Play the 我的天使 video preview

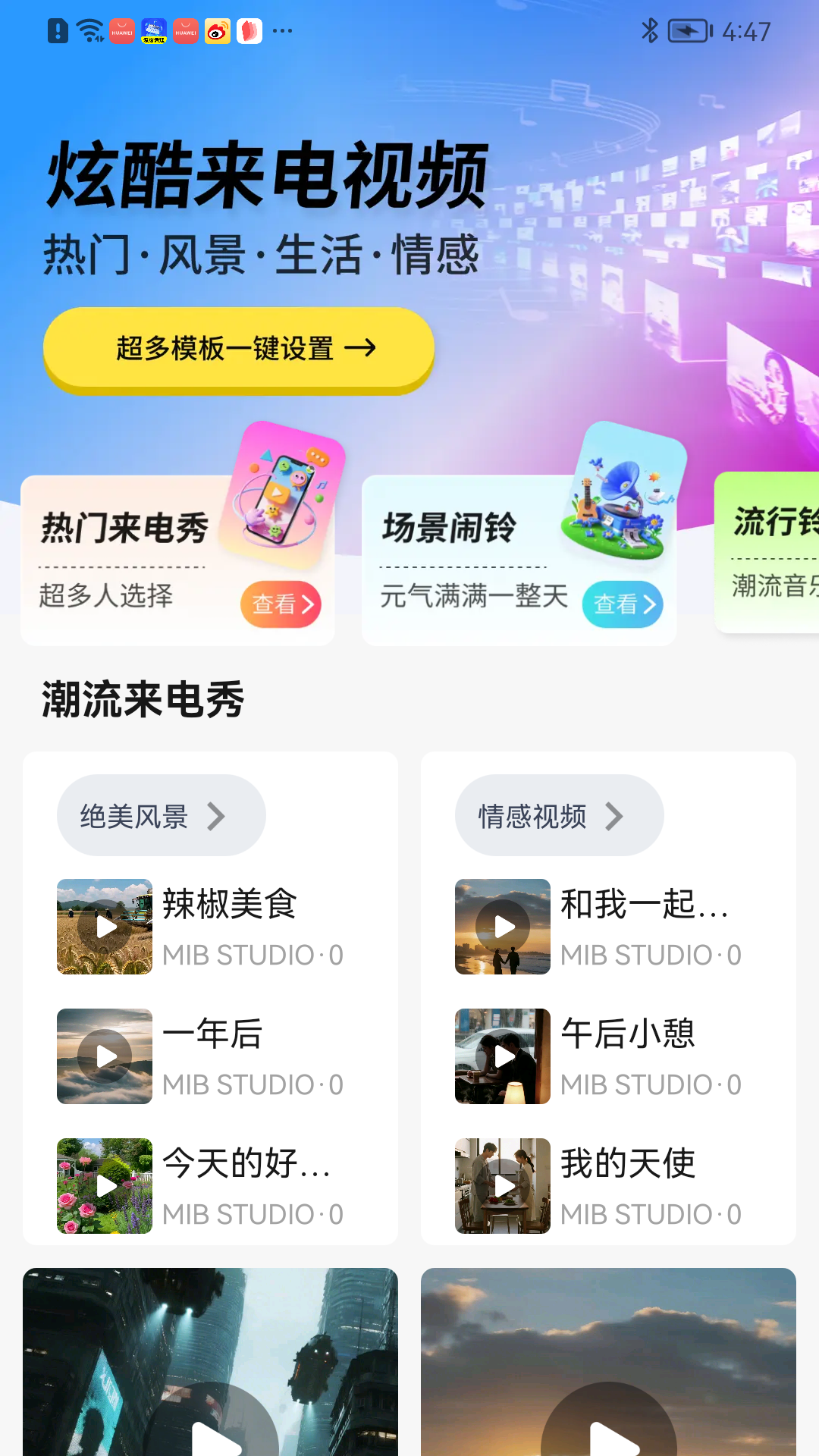(502, 1185)
